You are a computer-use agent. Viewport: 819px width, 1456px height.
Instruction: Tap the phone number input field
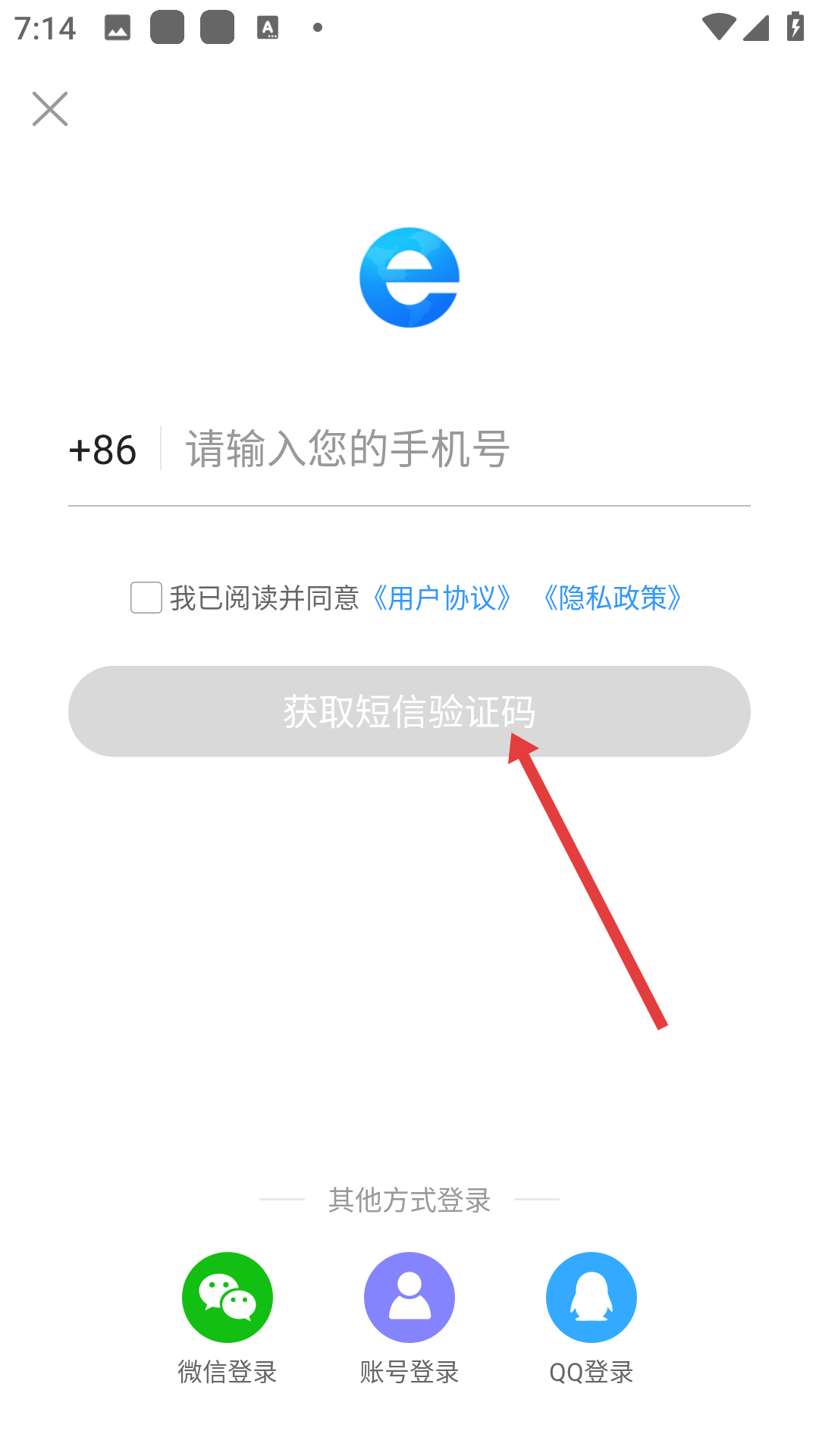[x=455, y=449]
